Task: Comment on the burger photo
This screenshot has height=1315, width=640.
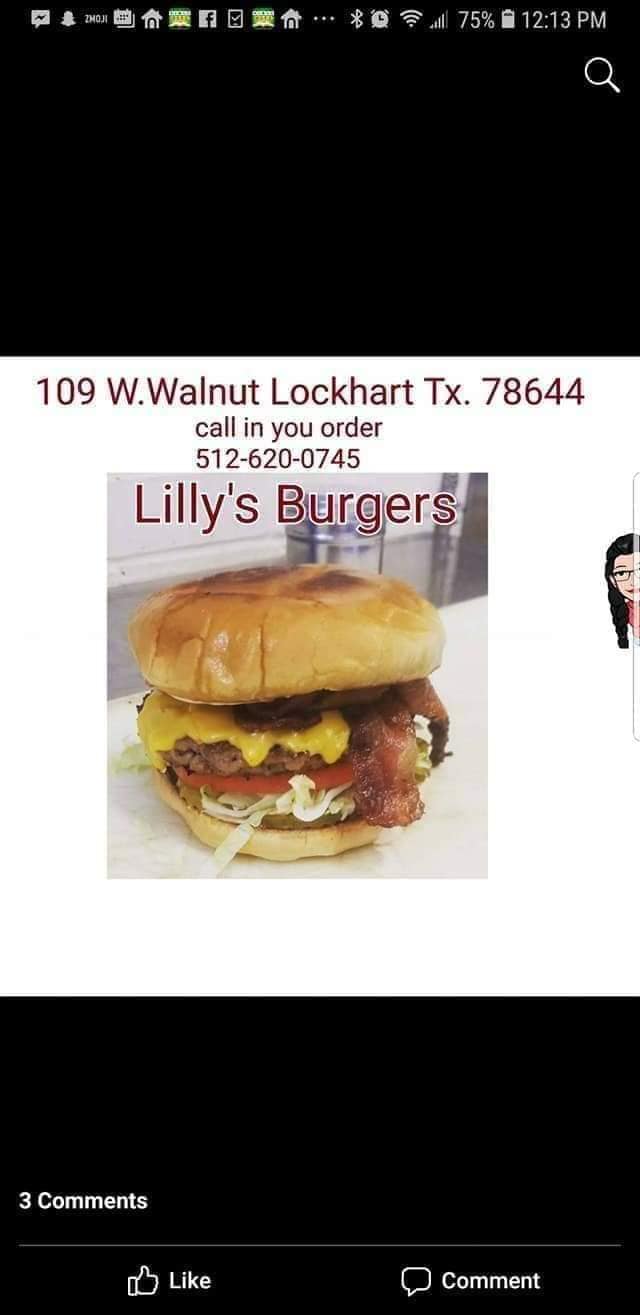Action: 470,1280
